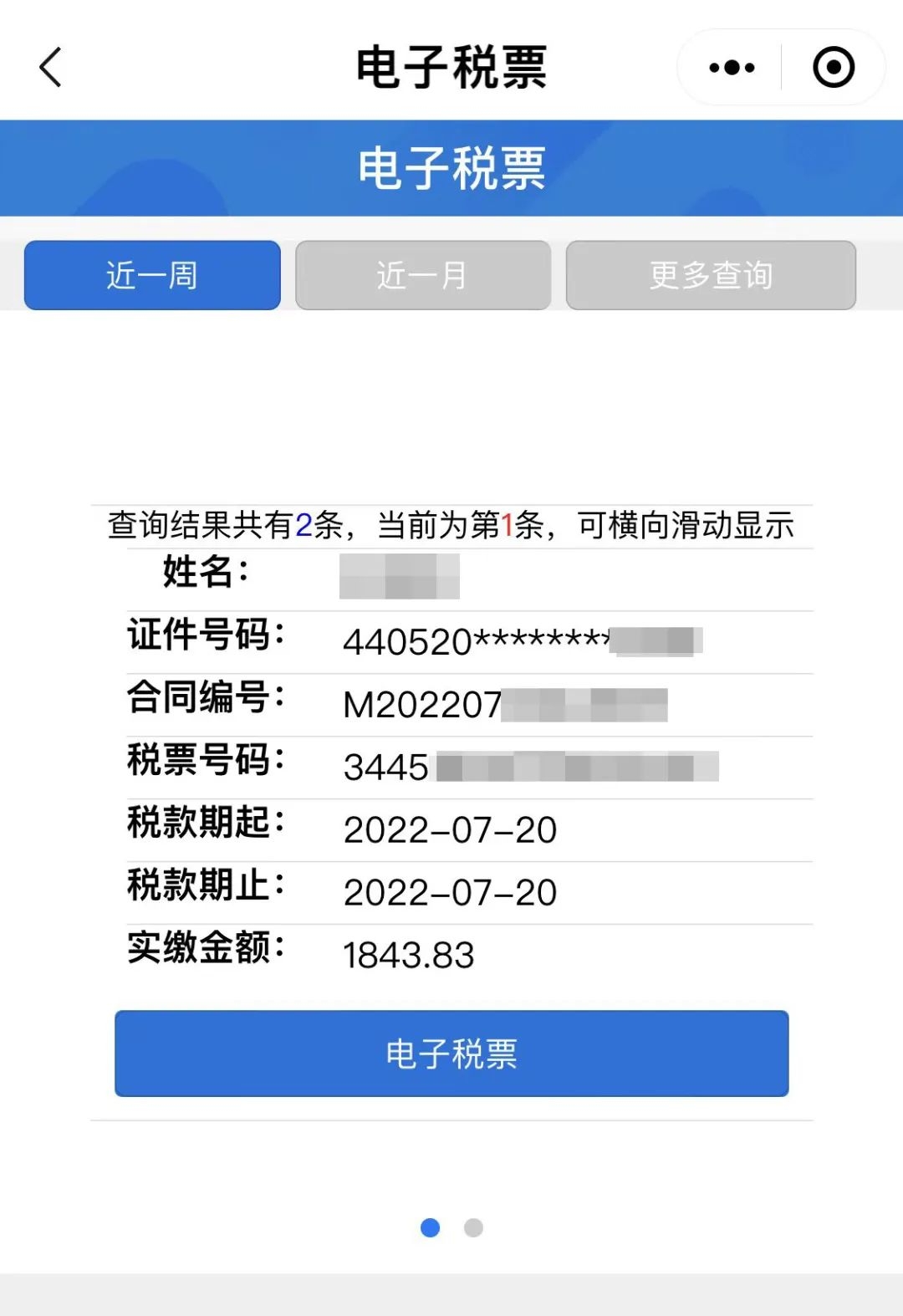Select the 近一周 filter
The image size is (903, 1316).
click(152, 275)
